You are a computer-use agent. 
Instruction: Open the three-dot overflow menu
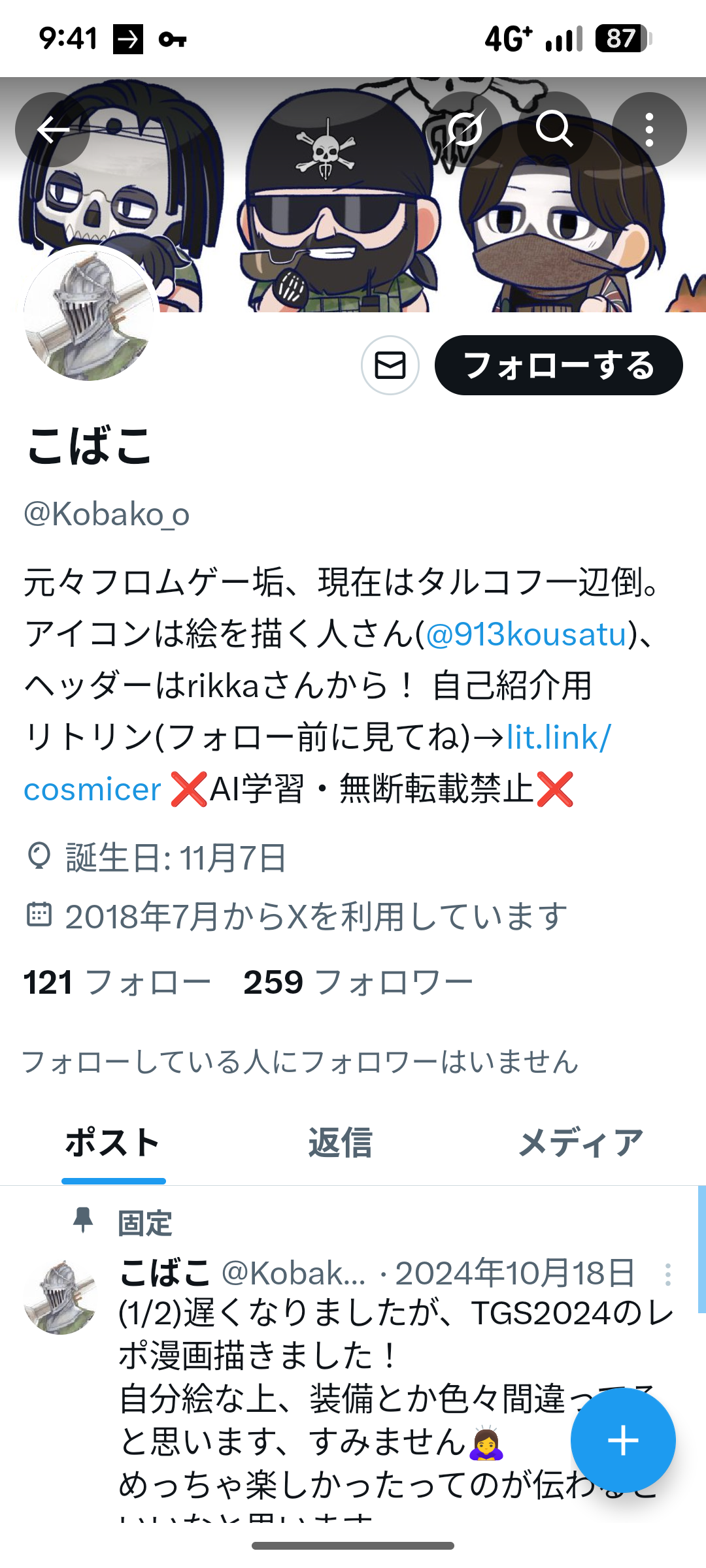tap(649, 129)
